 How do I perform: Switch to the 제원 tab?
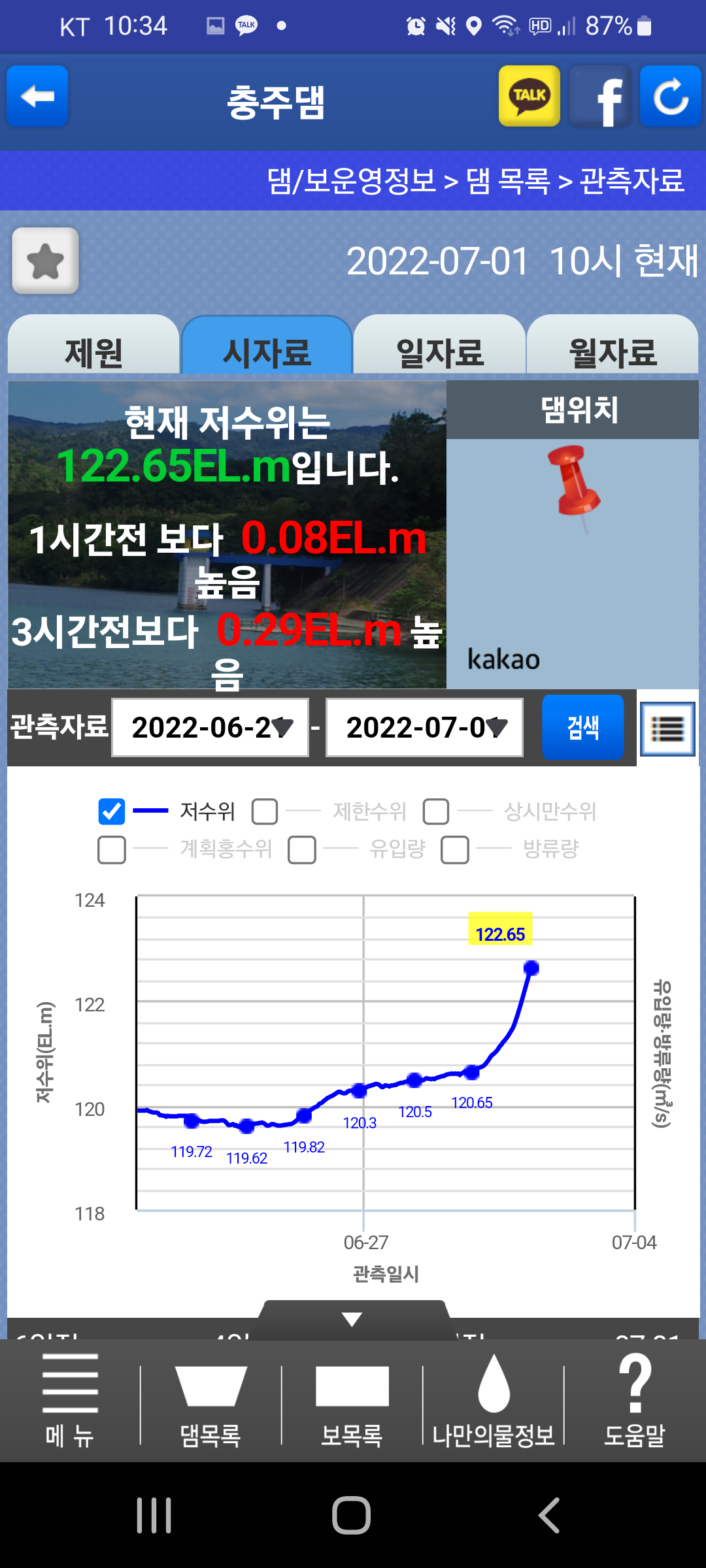coord(93,345)
